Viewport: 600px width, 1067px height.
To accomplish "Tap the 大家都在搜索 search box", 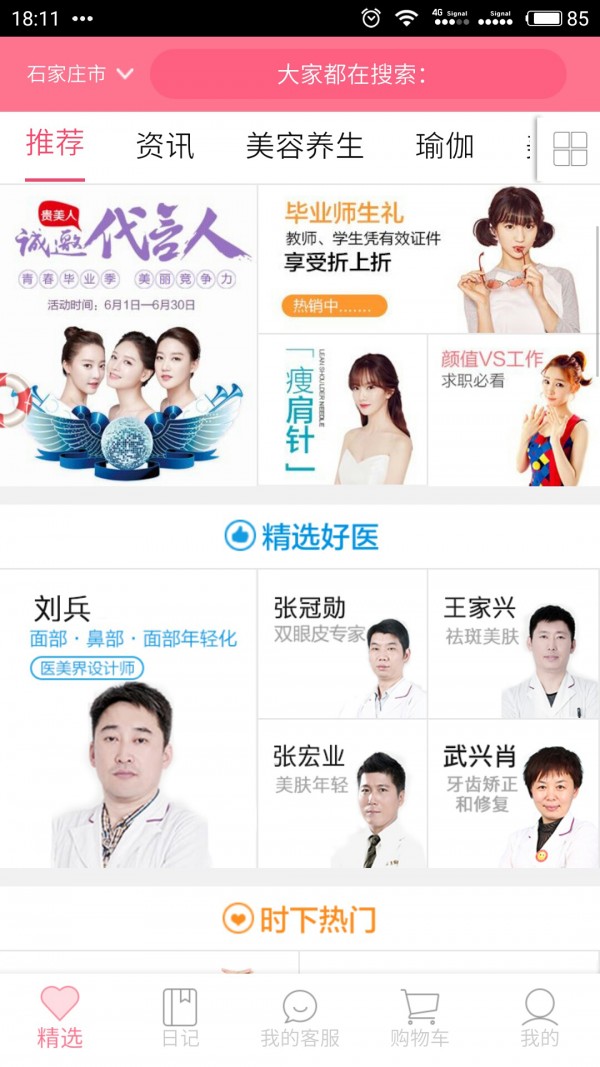I will point(358,74).
